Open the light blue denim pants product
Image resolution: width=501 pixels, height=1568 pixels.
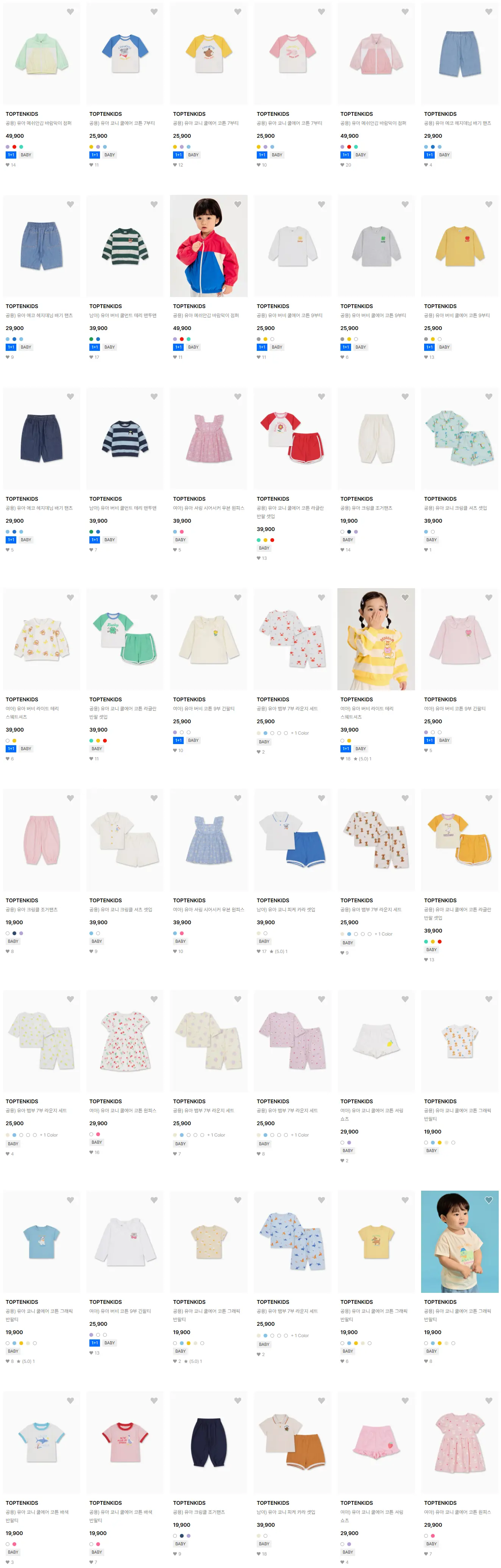click(460, 54)
